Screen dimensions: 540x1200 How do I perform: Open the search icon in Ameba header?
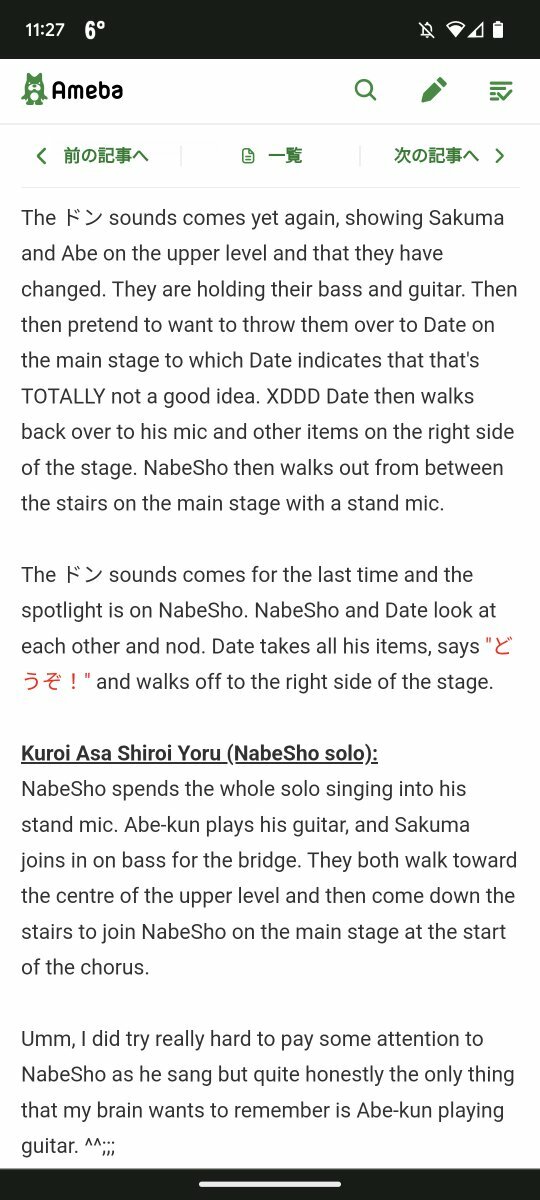(x=366, y=90)
